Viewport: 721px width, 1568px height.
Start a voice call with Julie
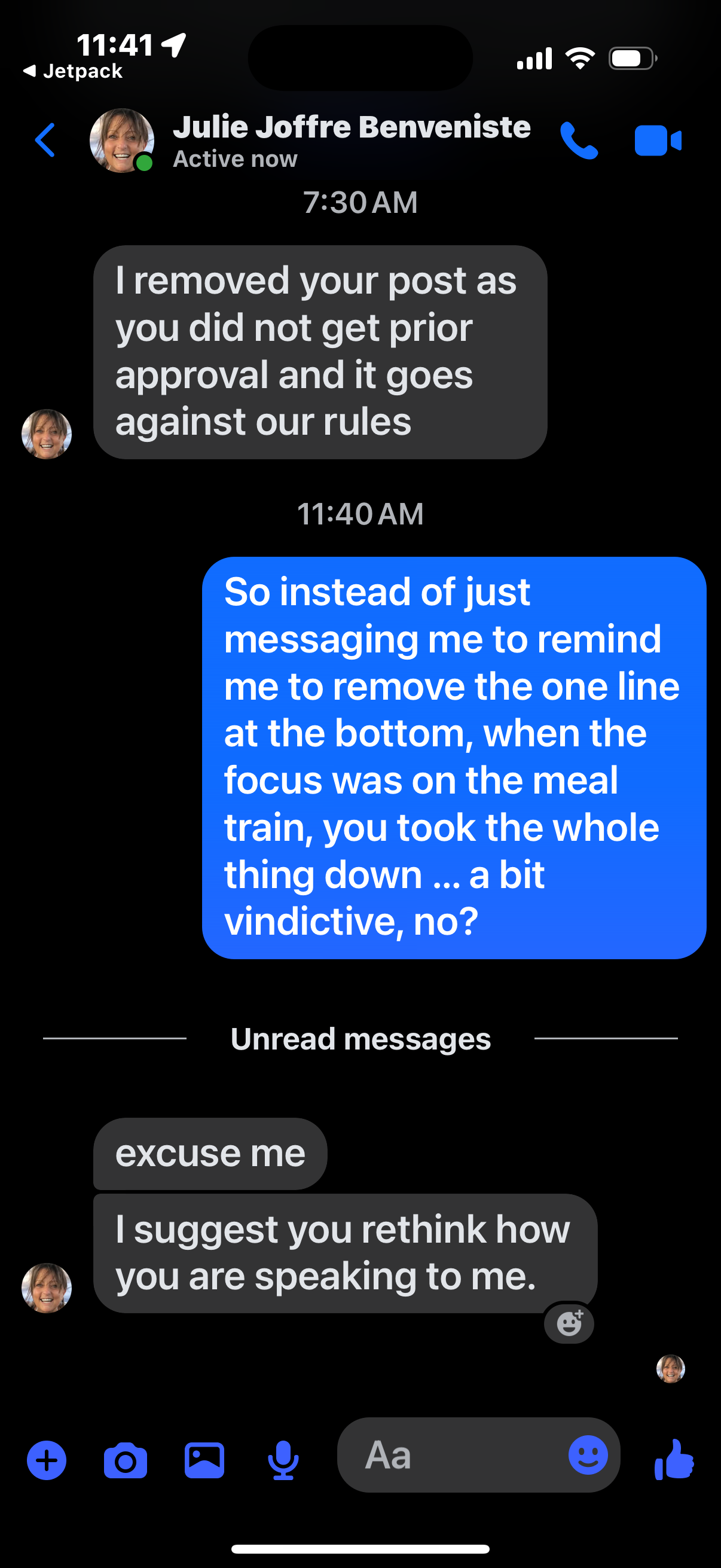(x=579, y=141)
